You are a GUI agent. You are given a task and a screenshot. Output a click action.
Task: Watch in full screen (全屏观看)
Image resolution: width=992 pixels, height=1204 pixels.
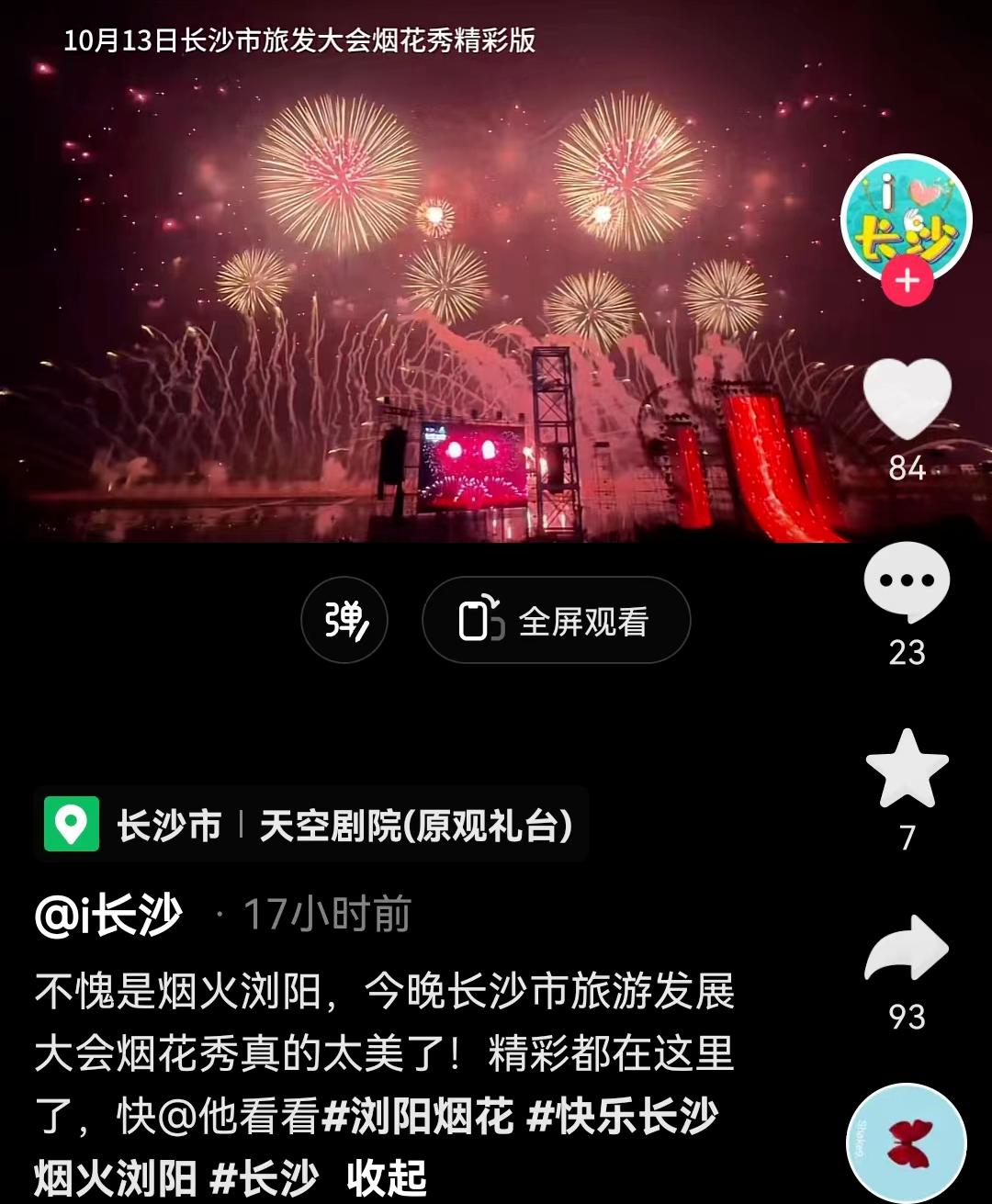[556, 621]
